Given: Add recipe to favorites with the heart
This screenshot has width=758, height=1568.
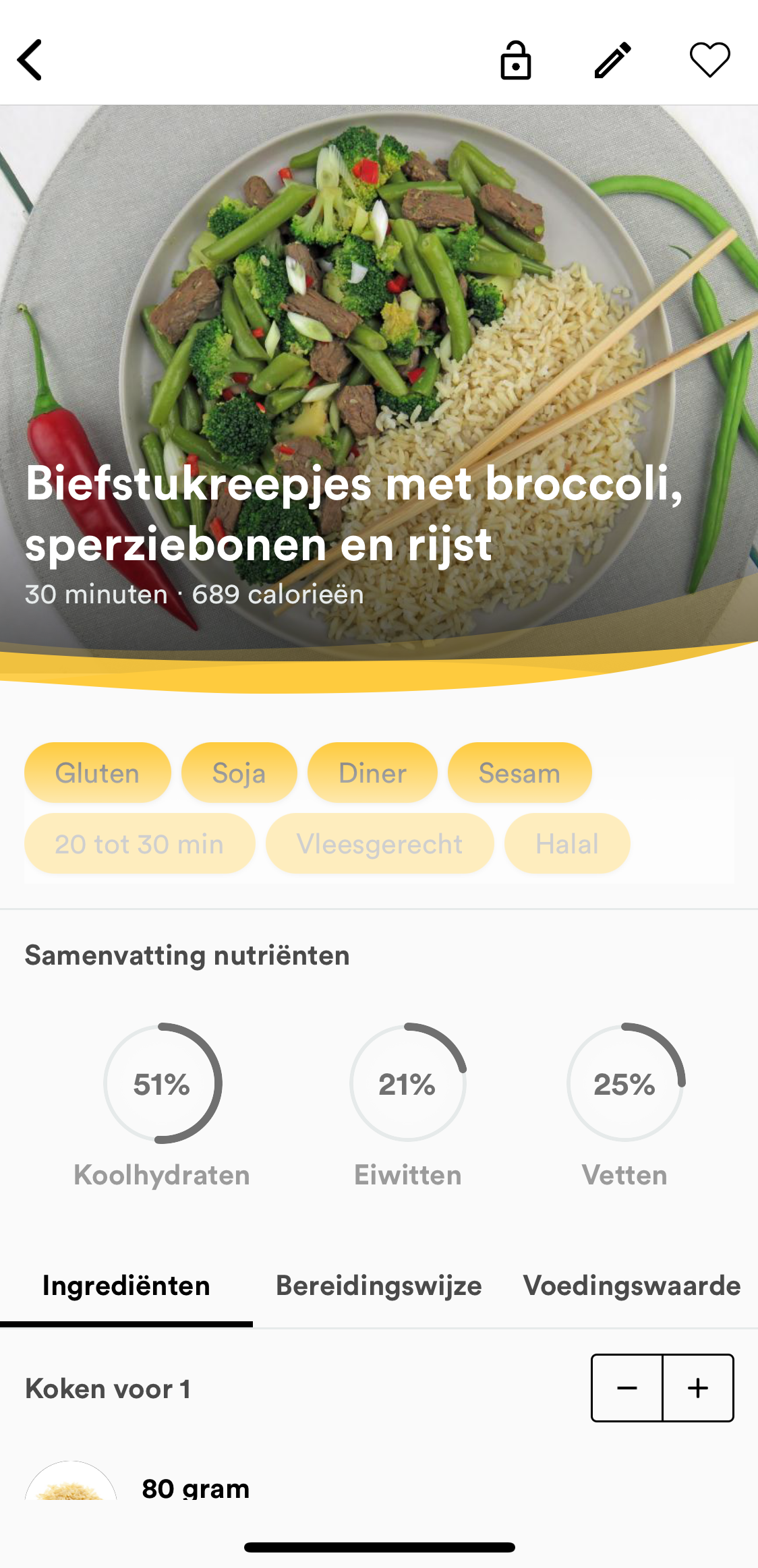Looking at the screenshot, I should pyautogui.click(x=710, y=60).
